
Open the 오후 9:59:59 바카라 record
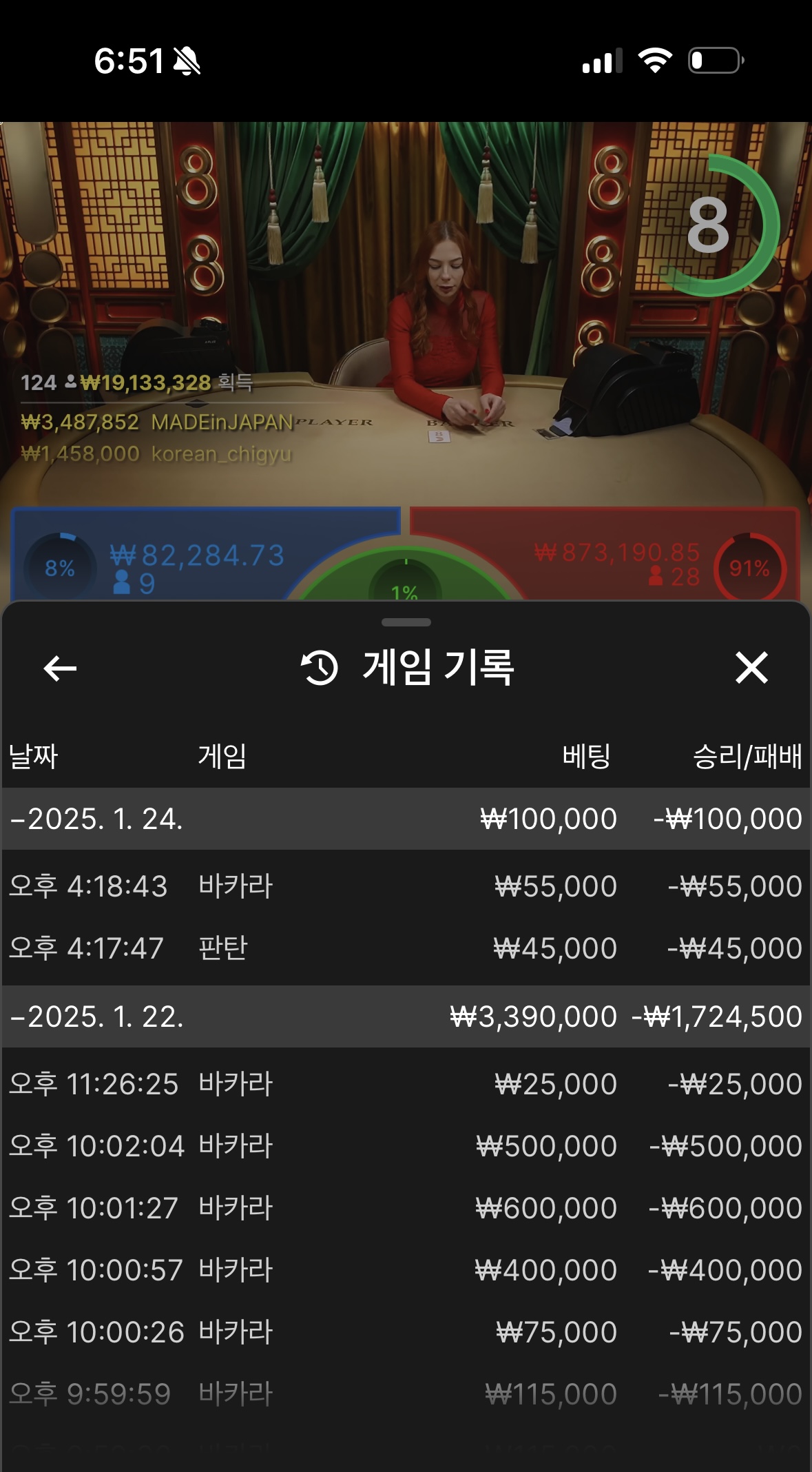(x=406, y=1394)
